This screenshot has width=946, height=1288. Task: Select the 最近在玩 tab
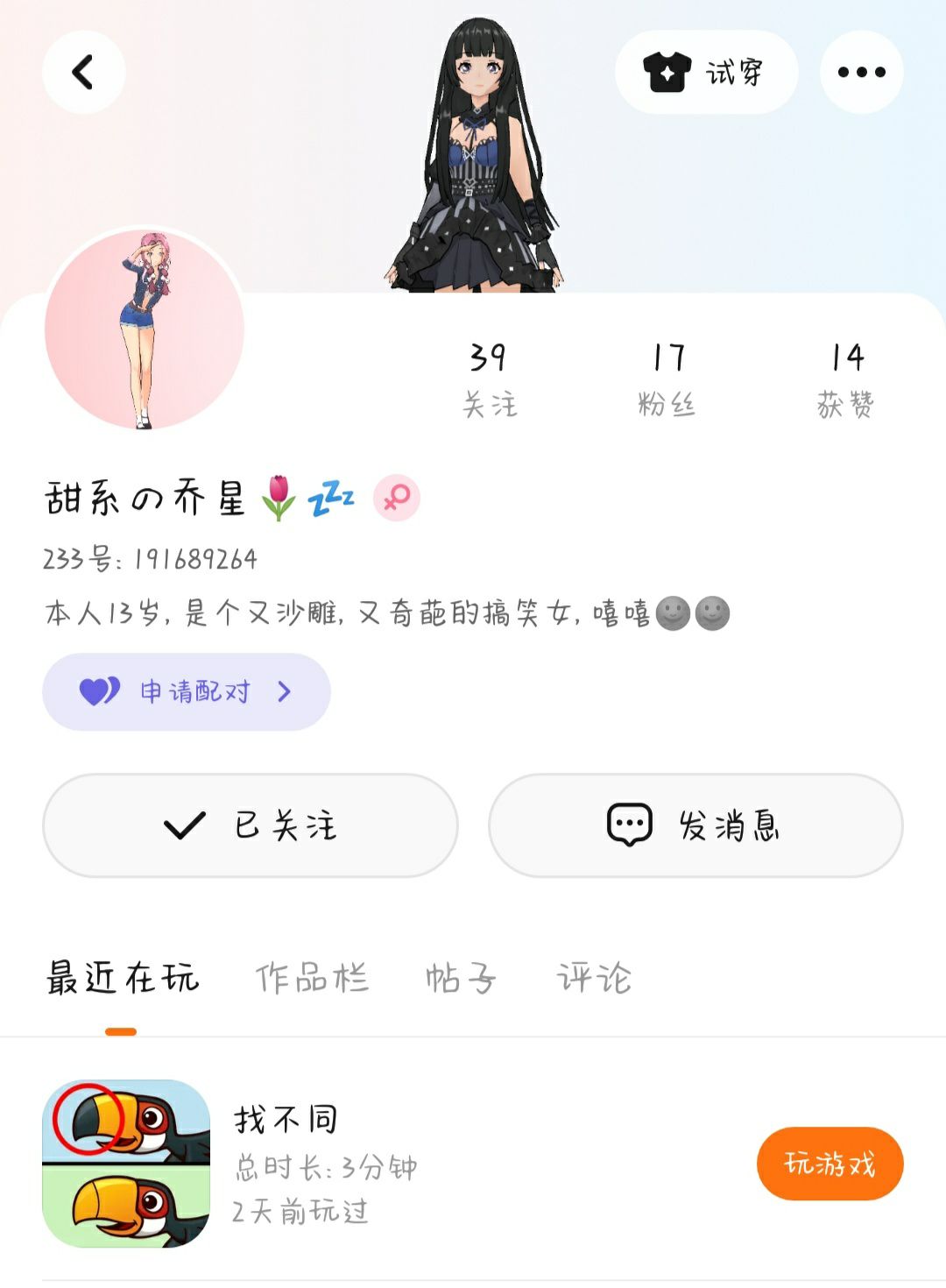123,978
